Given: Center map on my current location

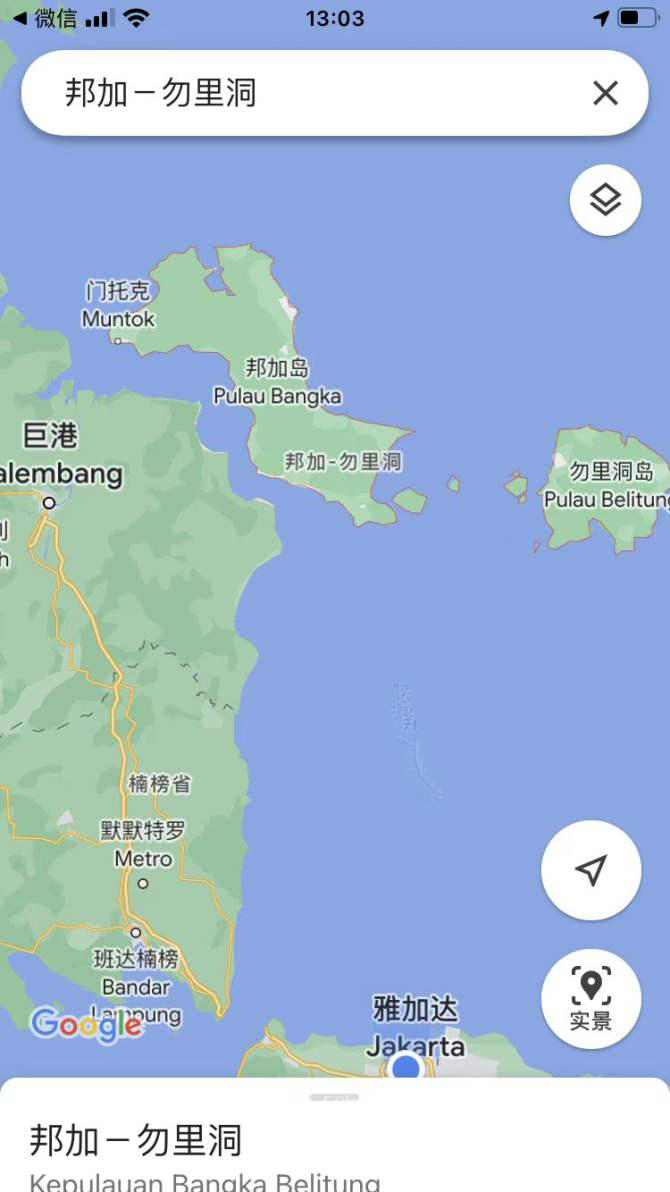Looking at the screenshot, I should point(591,870).
